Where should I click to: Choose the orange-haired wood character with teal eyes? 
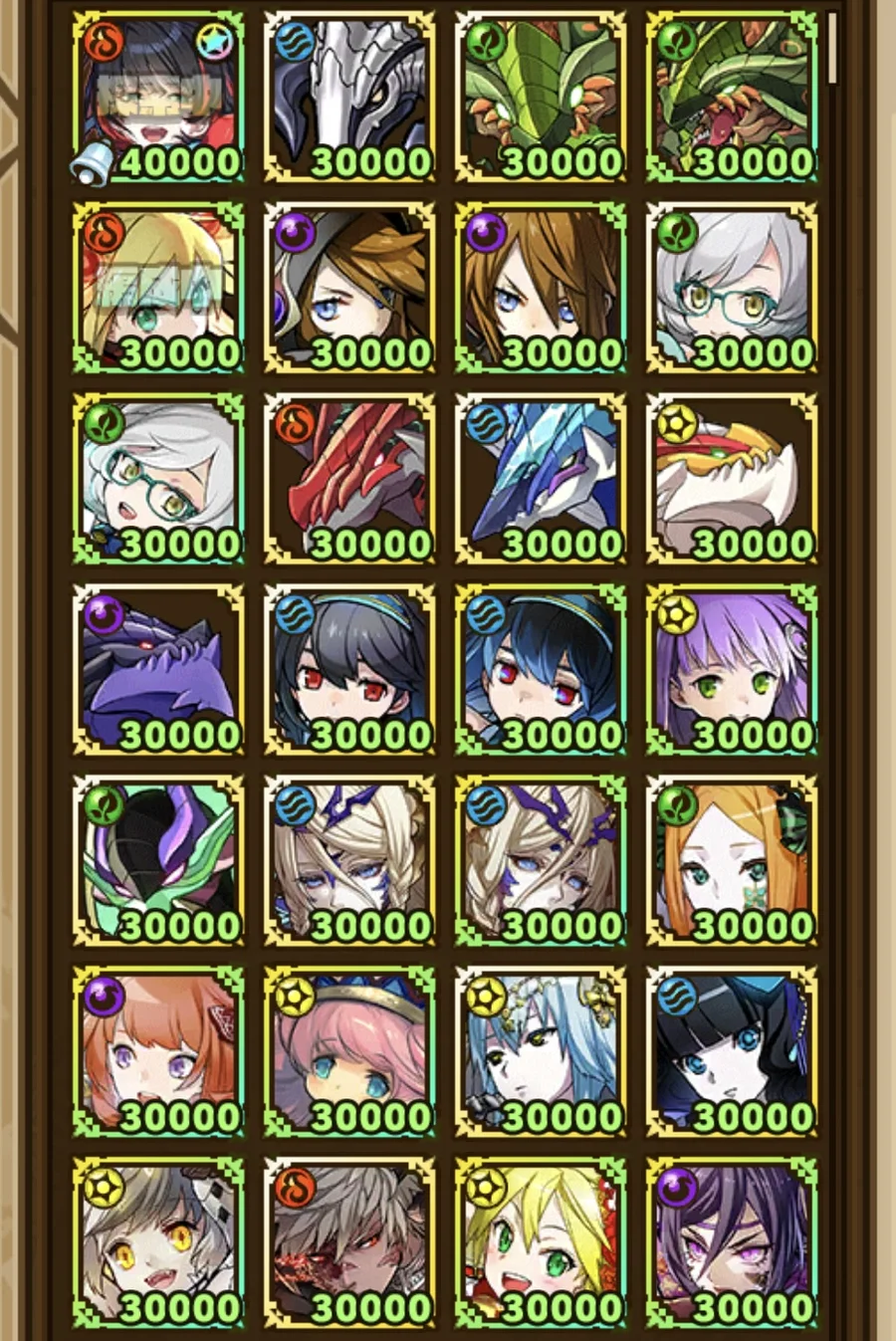[x=732, y=861]
